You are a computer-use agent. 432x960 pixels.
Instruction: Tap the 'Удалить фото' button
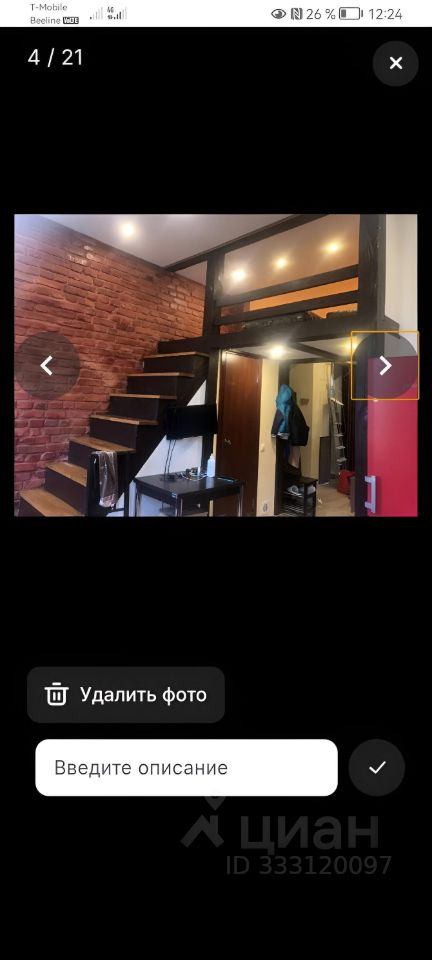[x=126, y=694]
